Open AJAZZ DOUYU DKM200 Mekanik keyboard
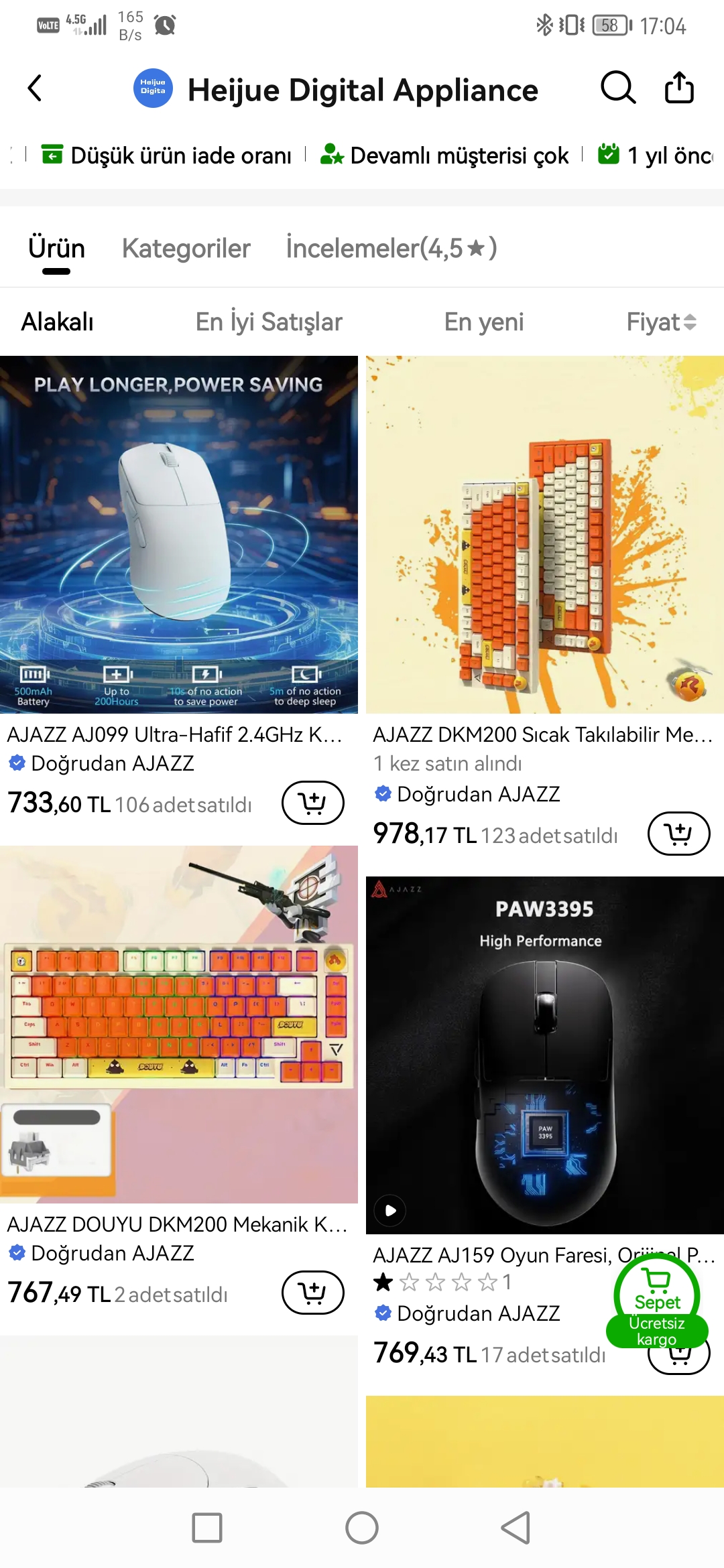 coord(178,1024)
